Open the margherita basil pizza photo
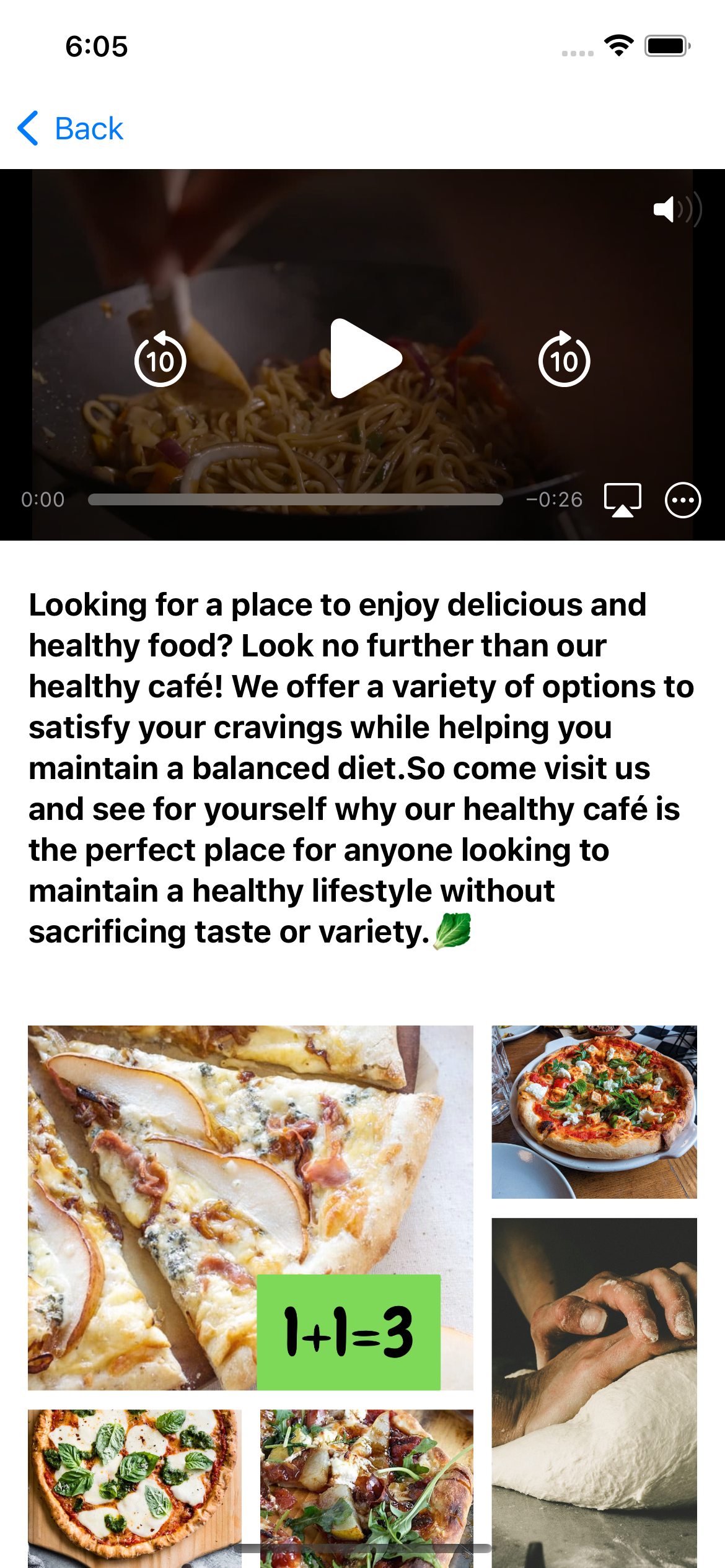 pos(134,1486)
